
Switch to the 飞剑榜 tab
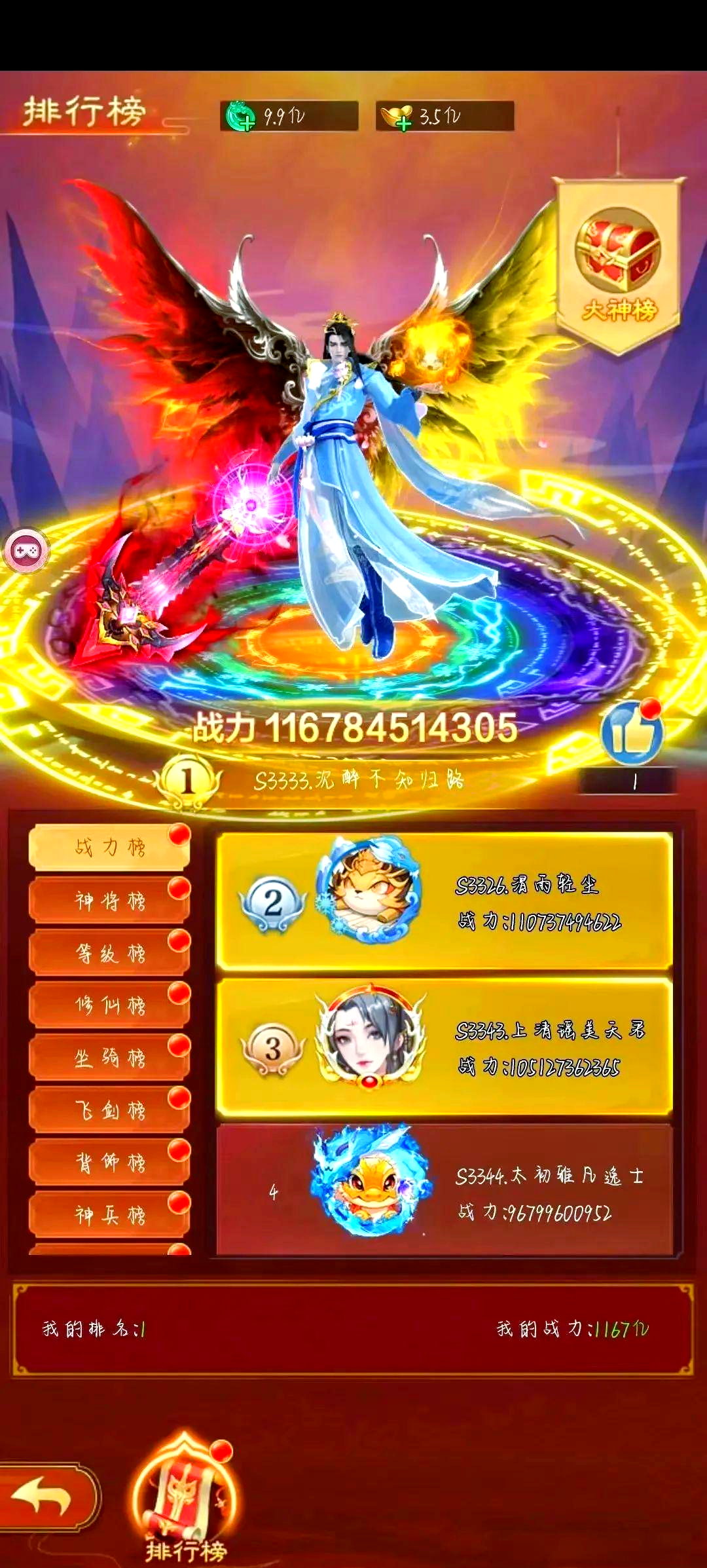click(109, 1110)
